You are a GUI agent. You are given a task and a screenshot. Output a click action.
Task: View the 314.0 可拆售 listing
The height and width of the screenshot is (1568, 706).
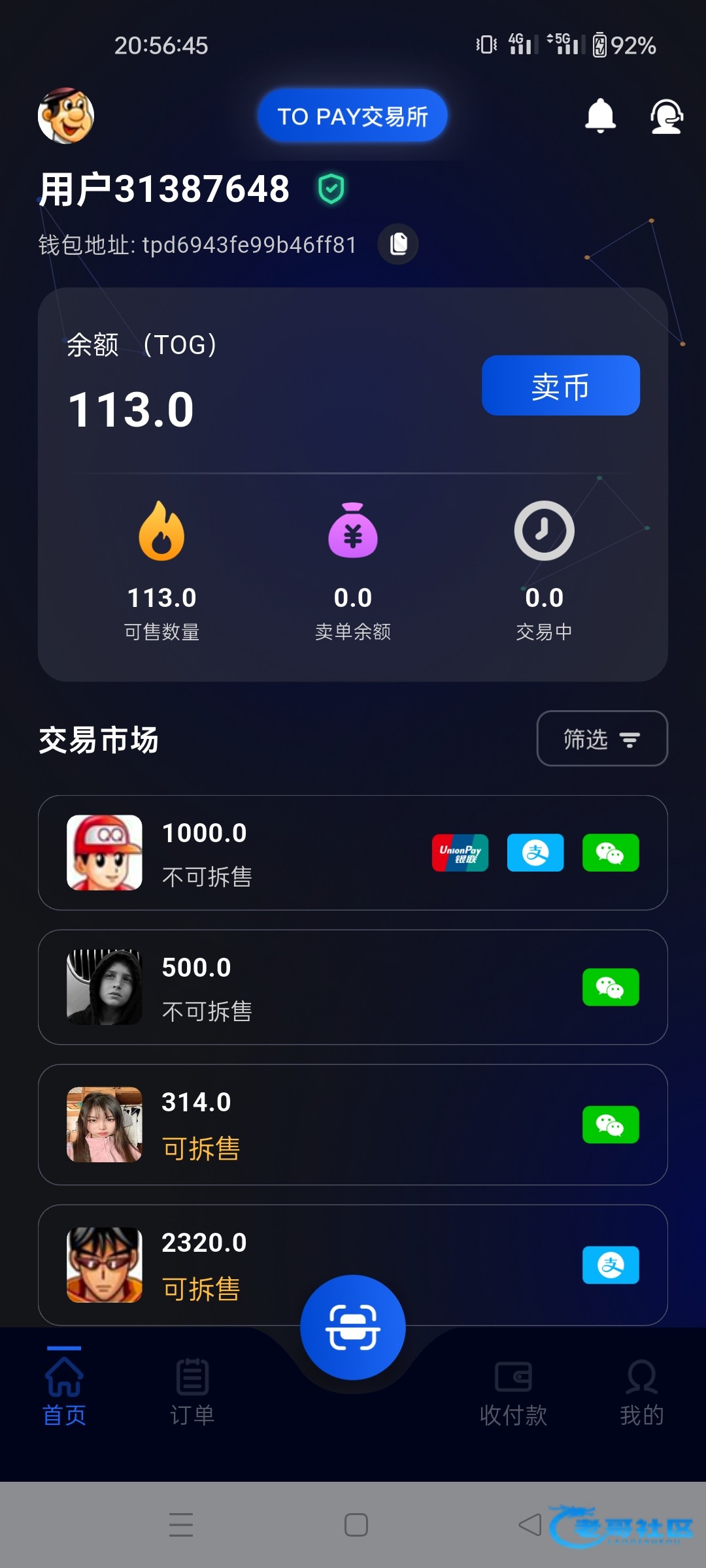[353, 1124]
